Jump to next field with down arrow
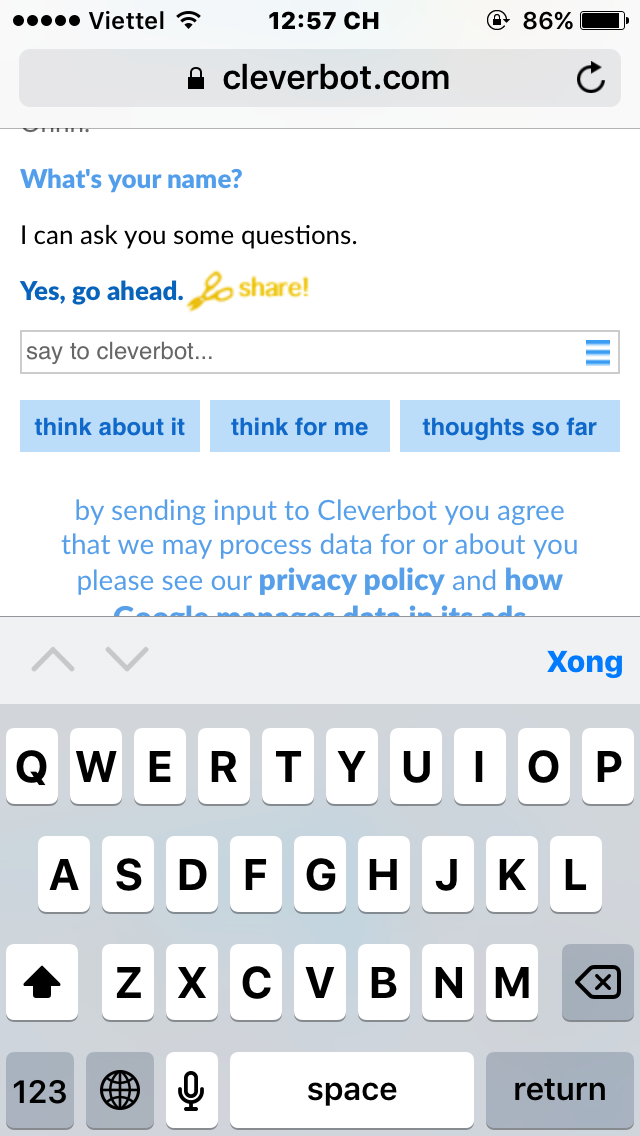The height and width of the screenshot is (1136, 640). tap(127, 659)
